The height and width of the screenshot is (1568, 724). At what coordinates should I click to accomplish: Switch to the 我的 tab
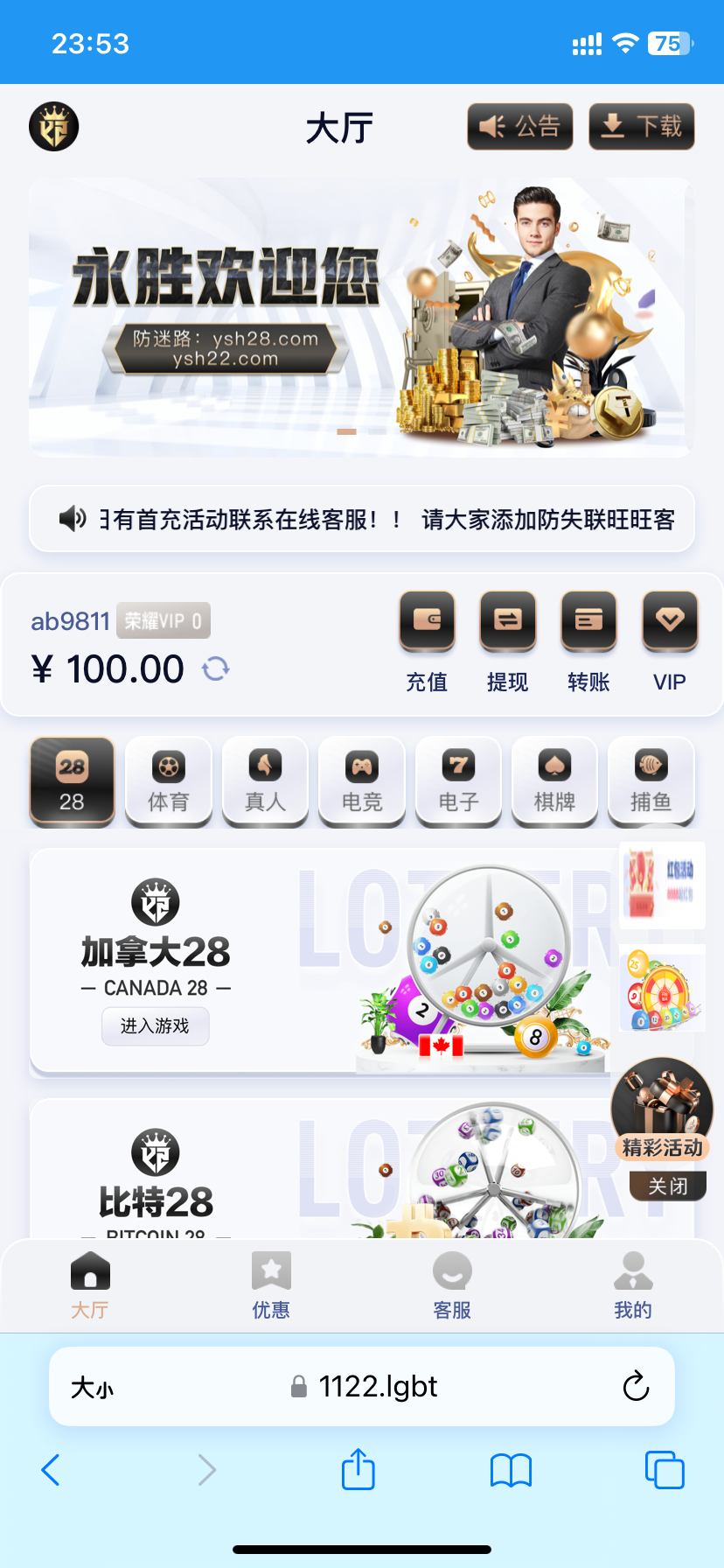[x=633, y=1284]
